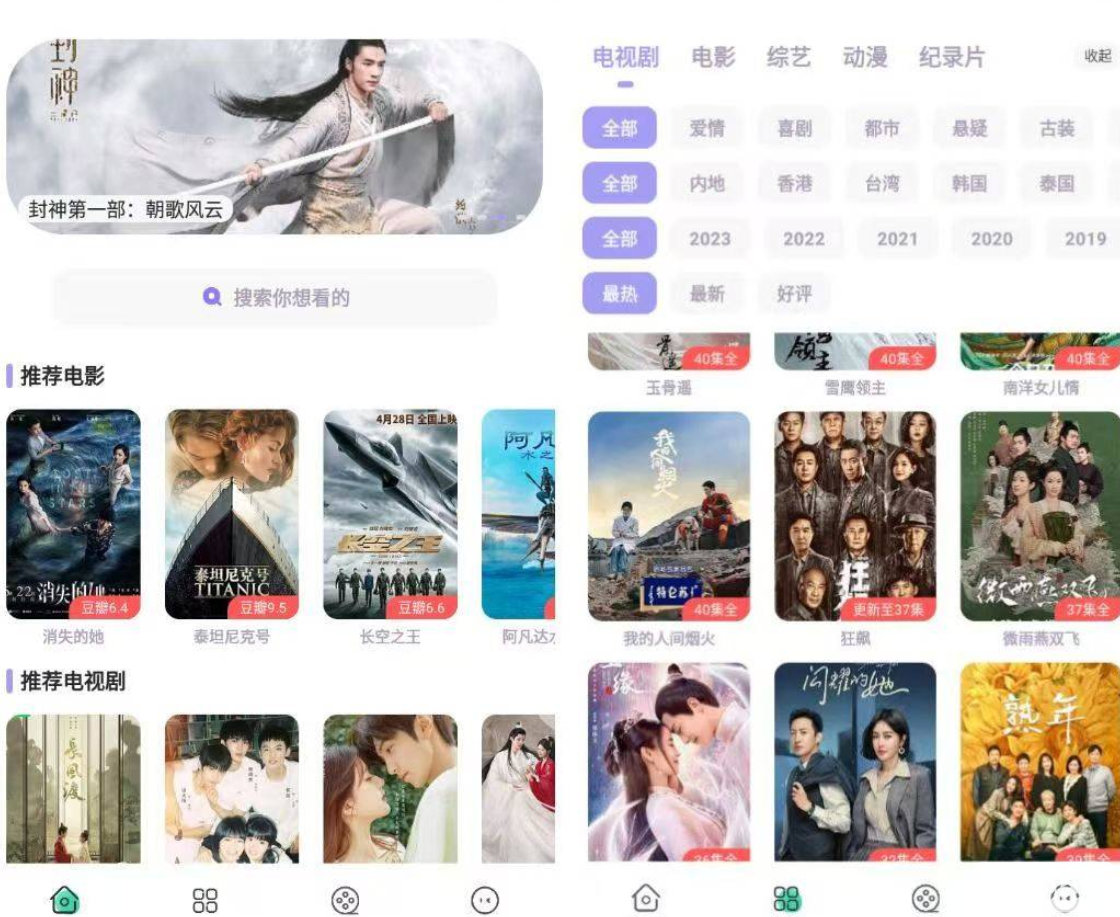The width and height of the screenshot is (1120, 917).
Task: Open the movie 消失的她
Action: click(73, 515)
